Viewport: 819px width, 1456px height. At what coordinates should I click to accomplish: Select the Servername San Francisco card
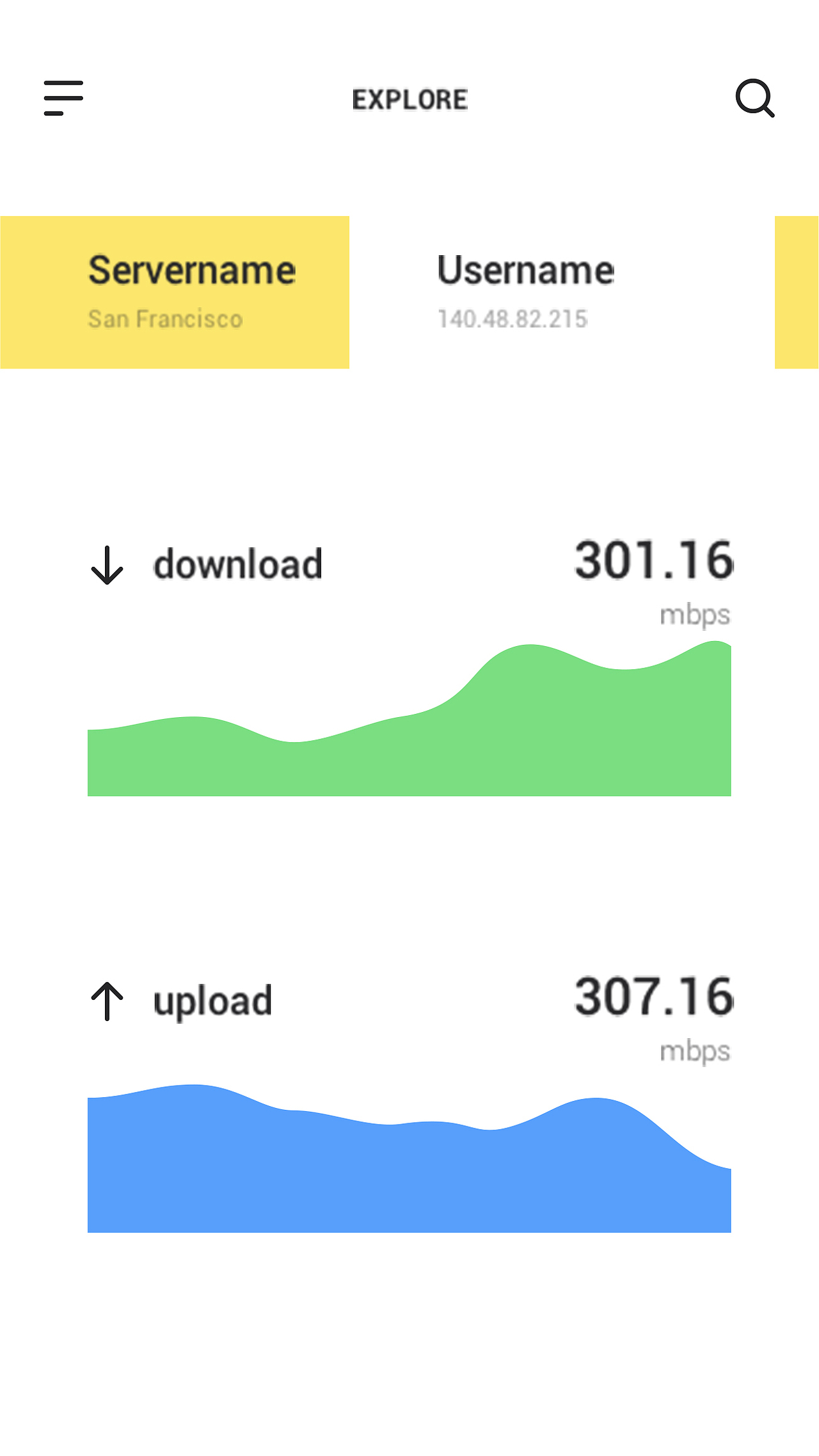point(175,292)
